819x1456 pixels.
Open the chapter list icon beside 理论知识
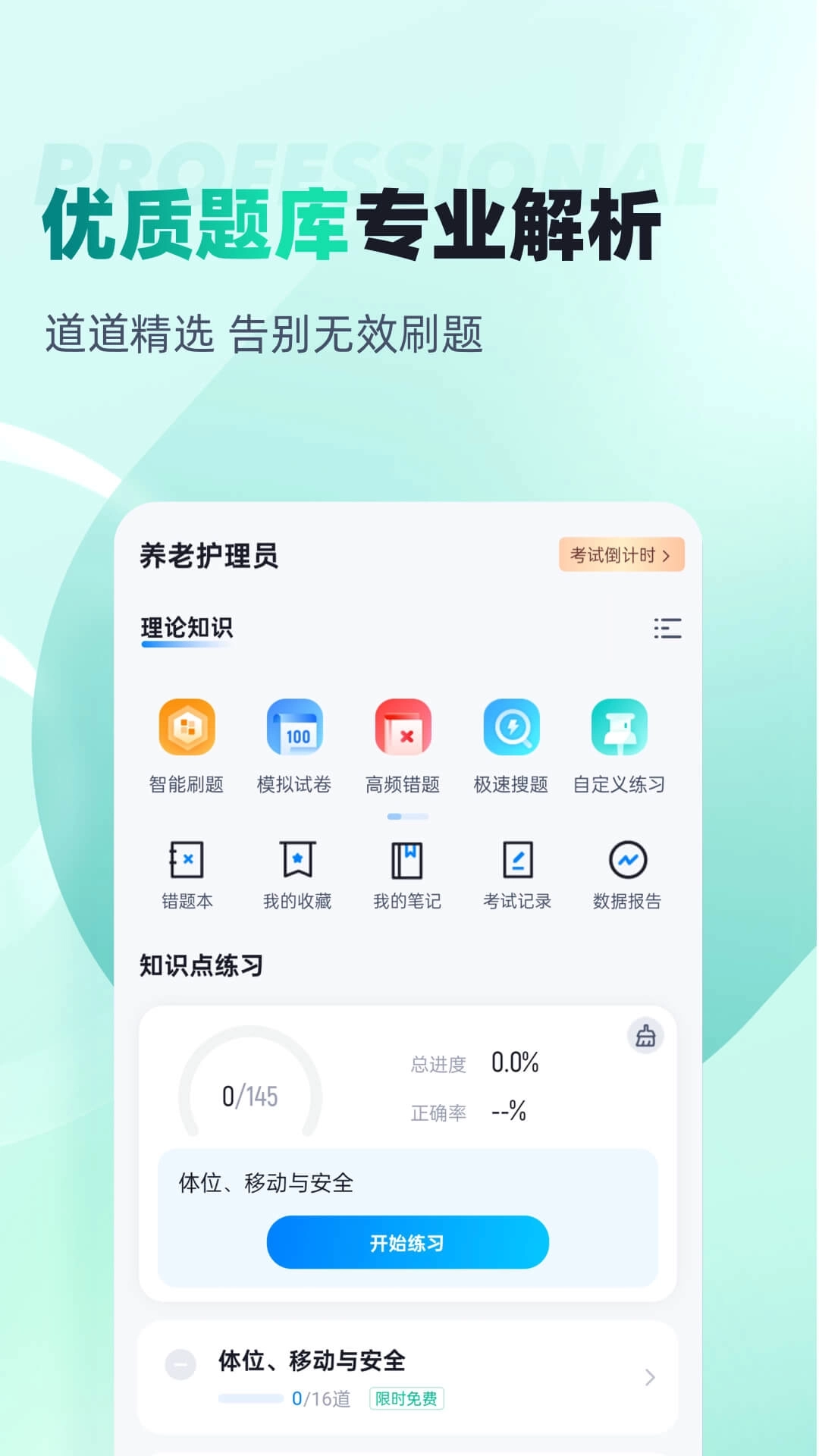pyautogui.click(x=668, y=629)
